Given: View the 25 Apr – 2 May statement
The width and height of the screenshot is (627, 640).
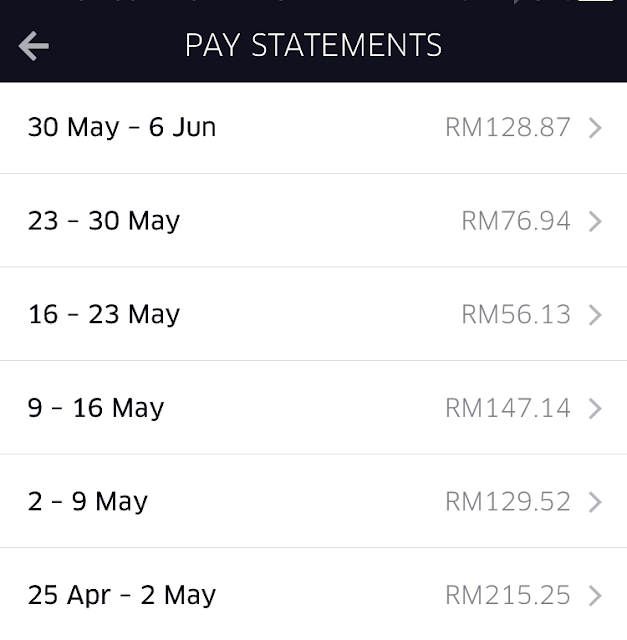Looking at the screenshot, I should [x=313, y=595].
